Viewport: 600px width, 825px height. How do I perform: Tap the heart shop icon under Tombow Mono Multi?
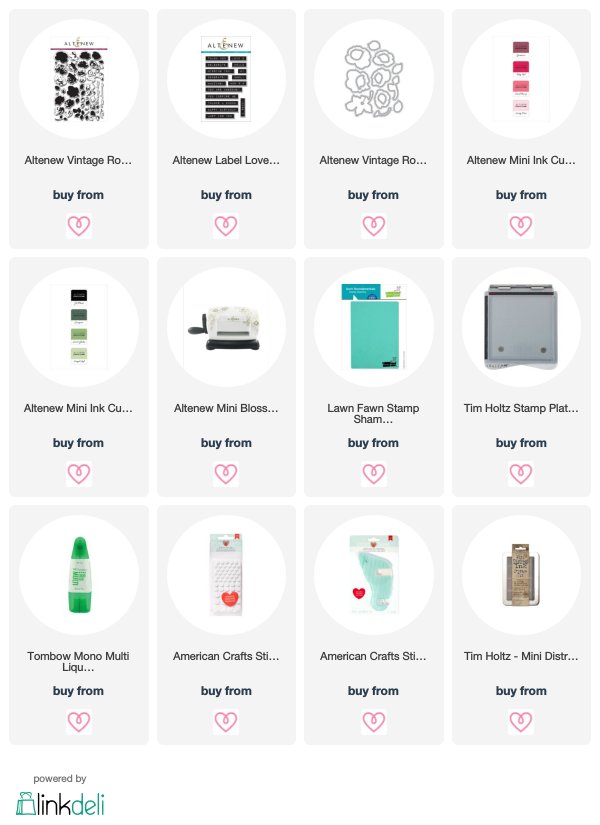click(x=79, y=721)
